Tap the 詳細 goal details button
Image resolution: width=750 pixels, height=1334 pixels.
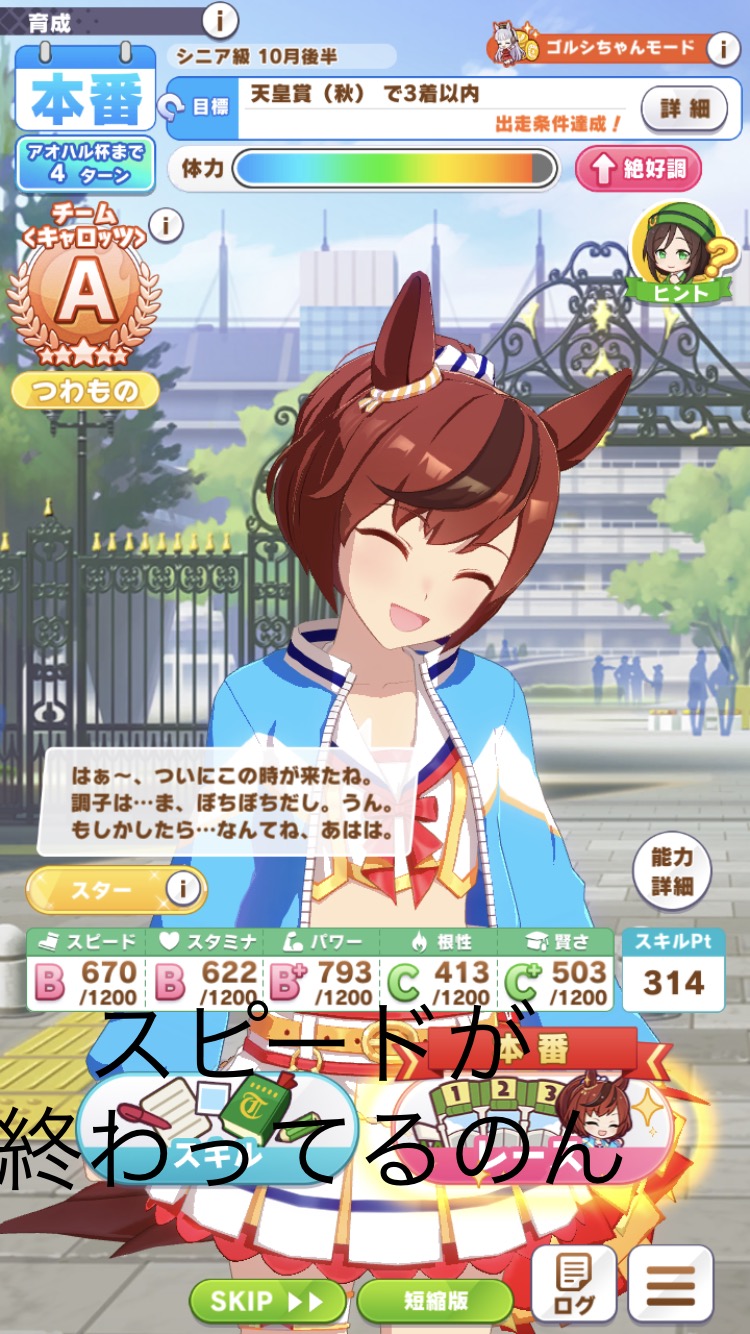click(684, 108)
